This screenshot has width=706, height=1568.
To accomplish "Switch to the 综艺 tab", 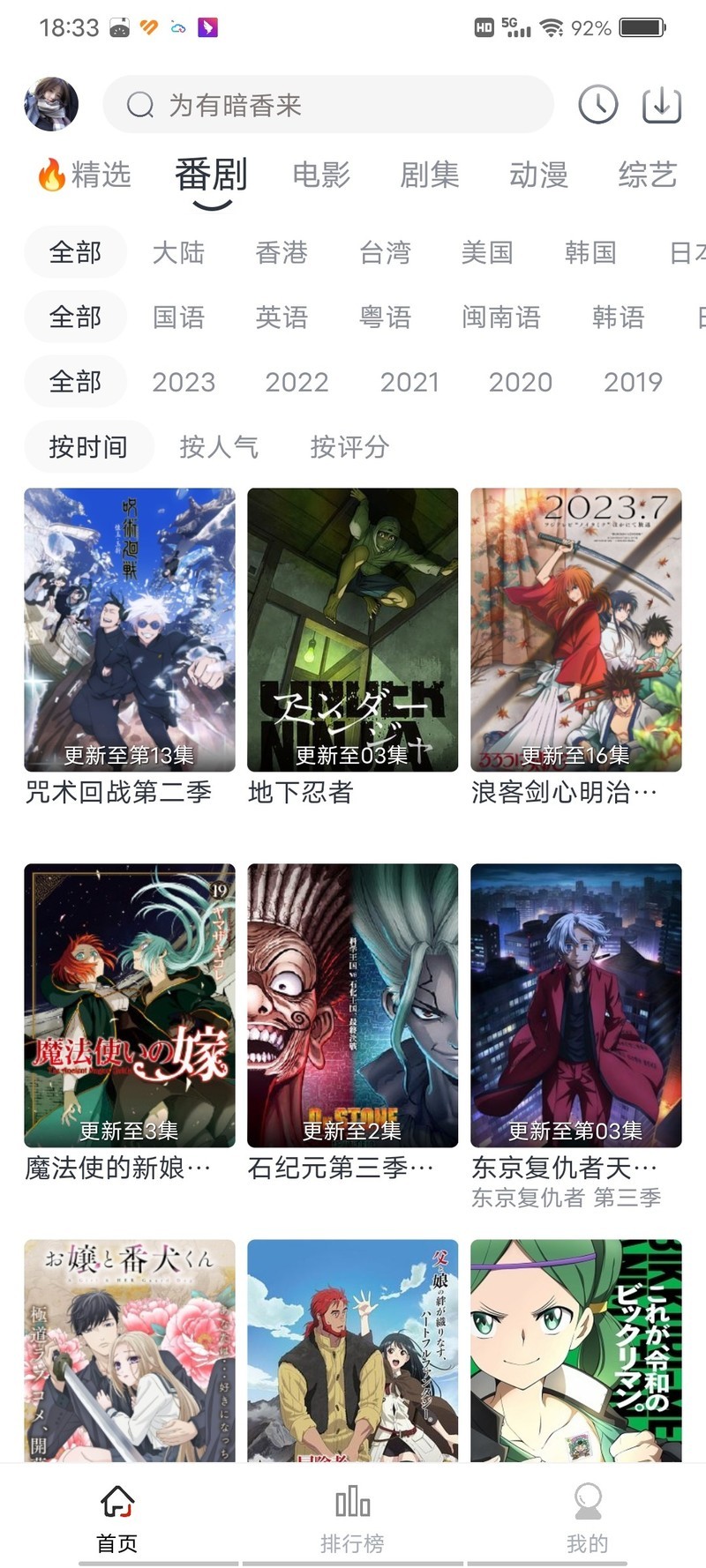I will (647, 175).
